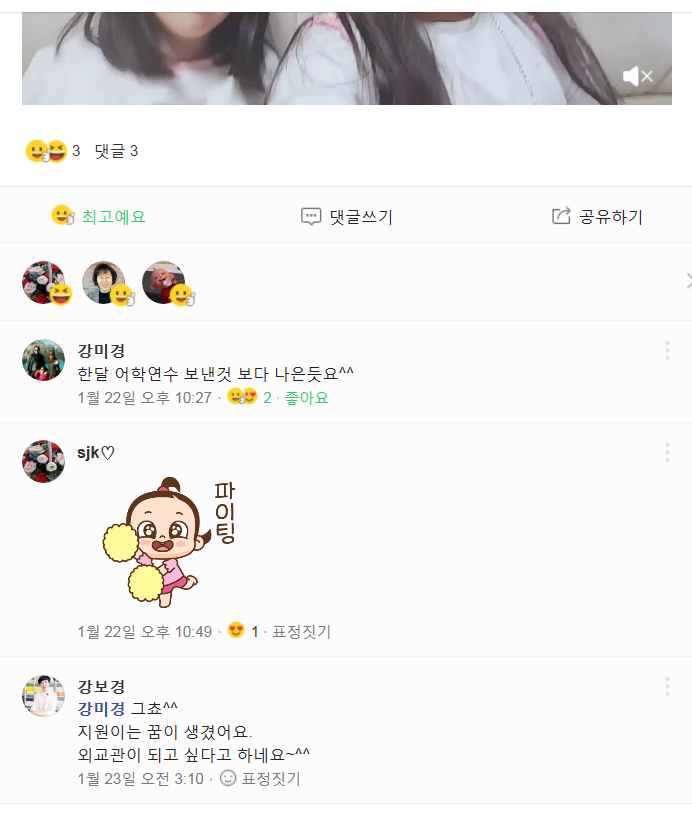692x814 pixels.
Task: Open the options menu for sjk♡'s comment
Action: [667, 453]
